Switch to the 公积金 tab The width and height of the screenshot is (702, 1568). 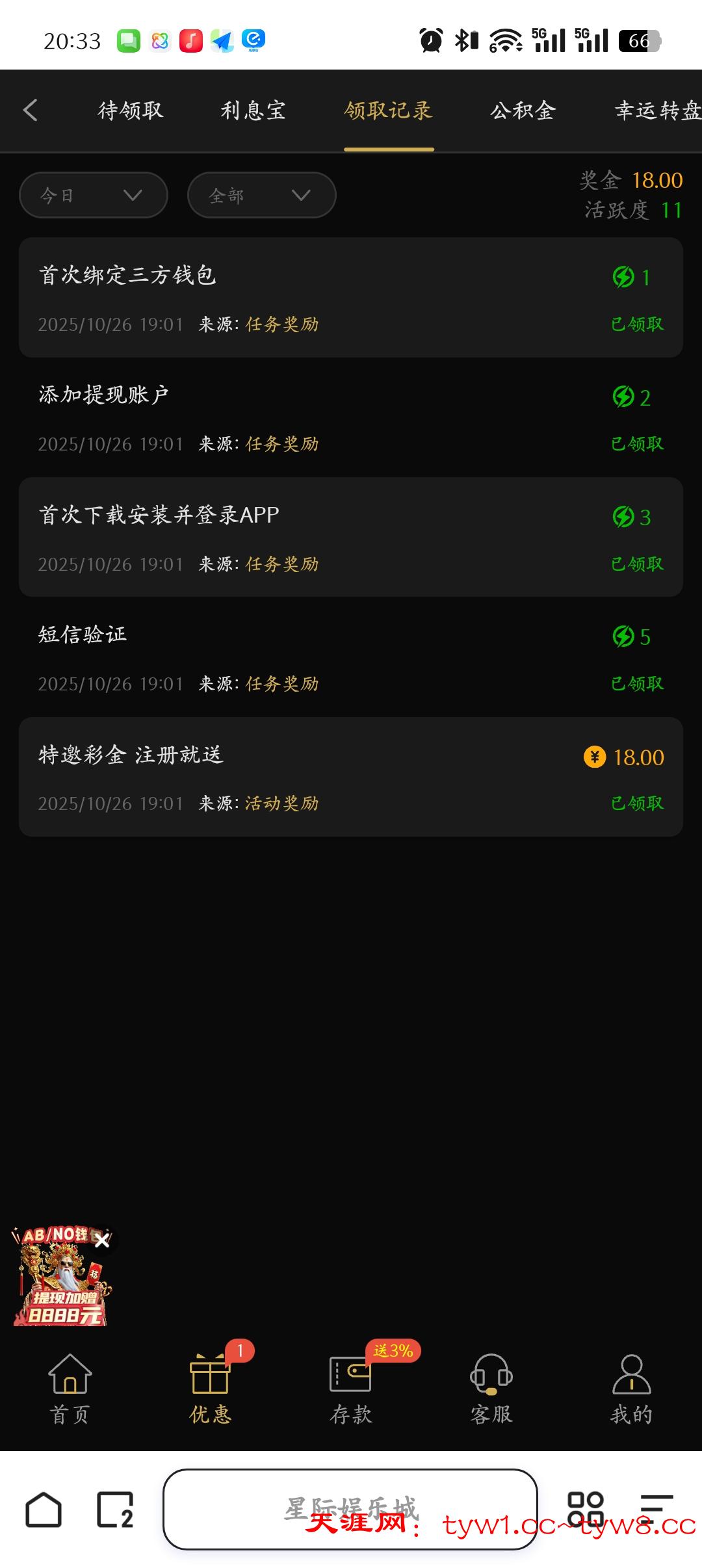[523, 111]
